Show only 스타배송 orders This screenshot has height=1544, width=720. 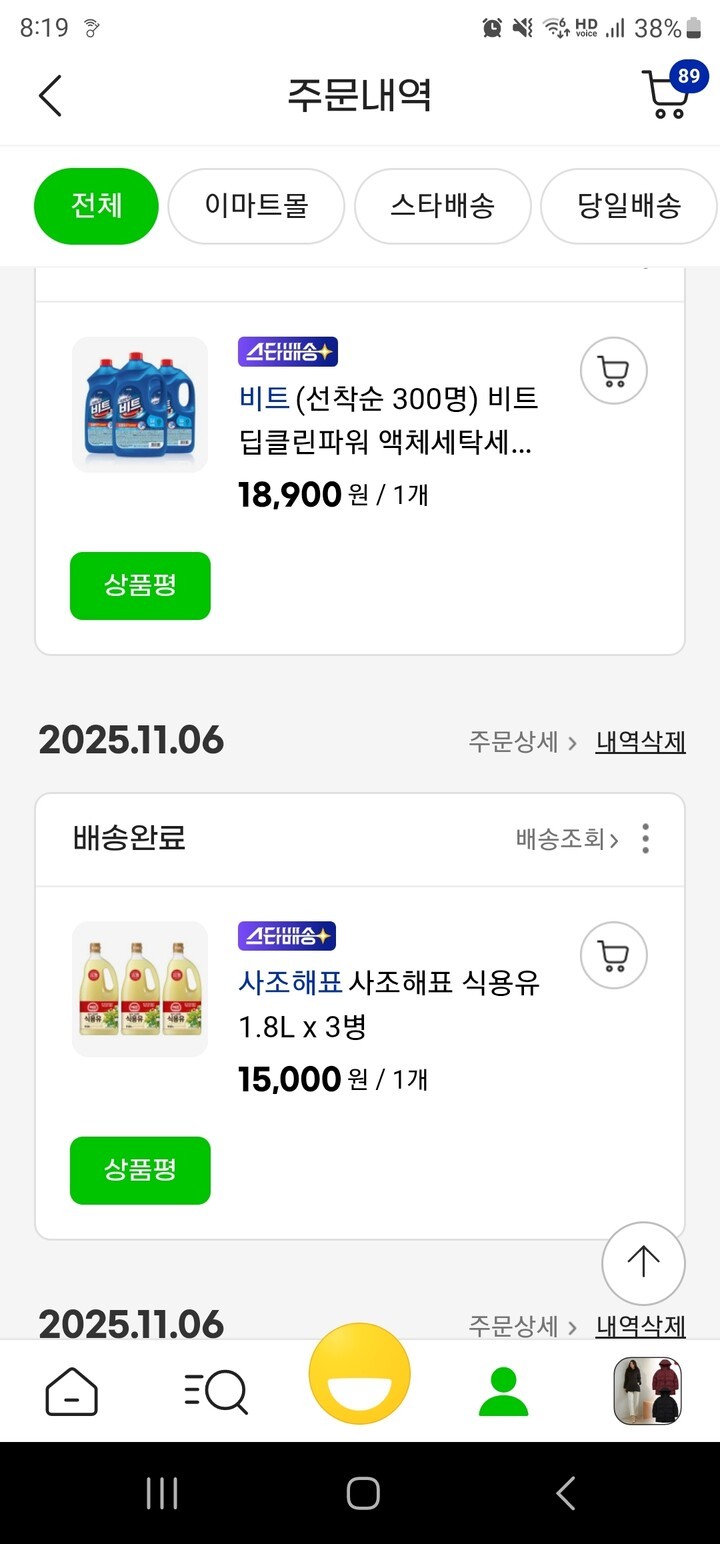coord(442,206)
